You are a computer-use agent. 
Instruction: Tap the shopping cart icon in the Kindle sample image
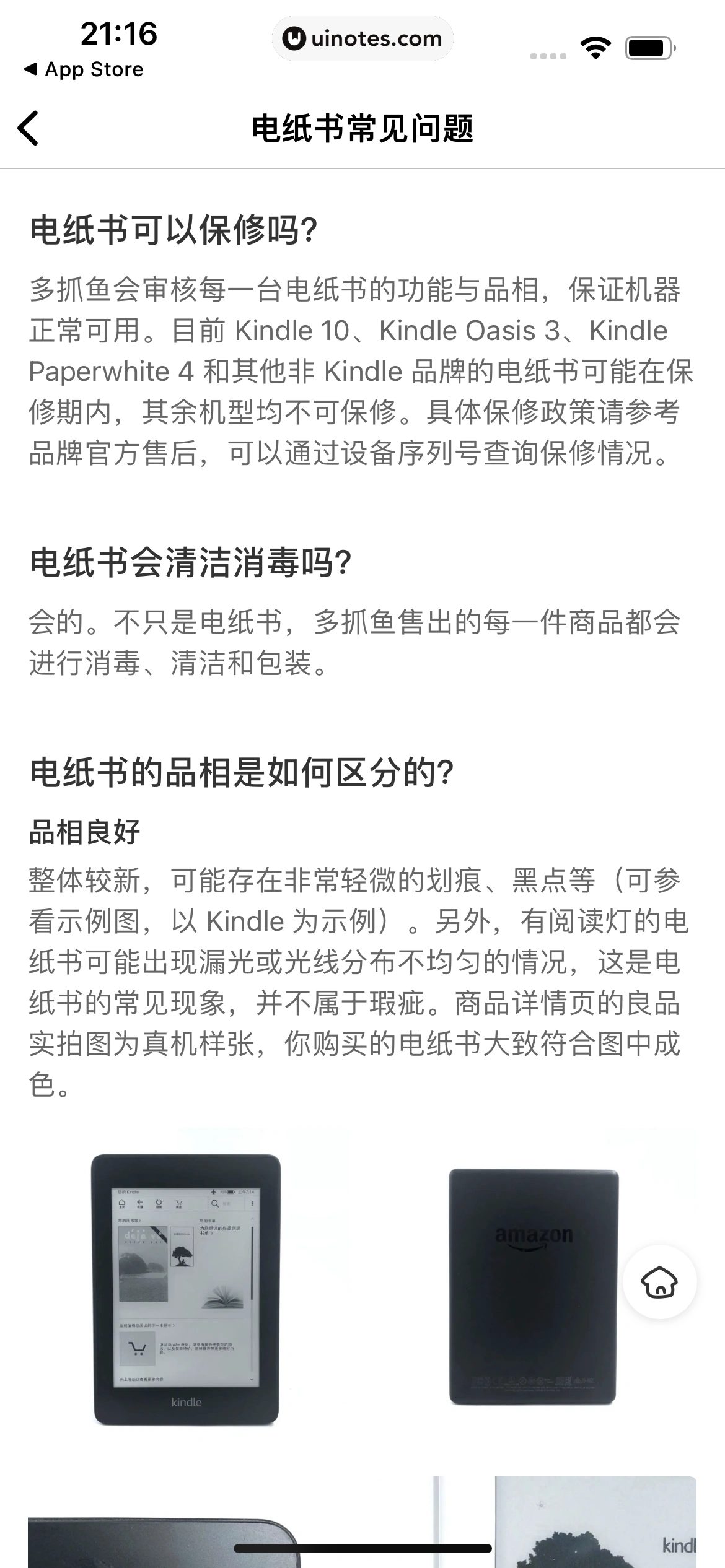click(x=138, y=1349)
